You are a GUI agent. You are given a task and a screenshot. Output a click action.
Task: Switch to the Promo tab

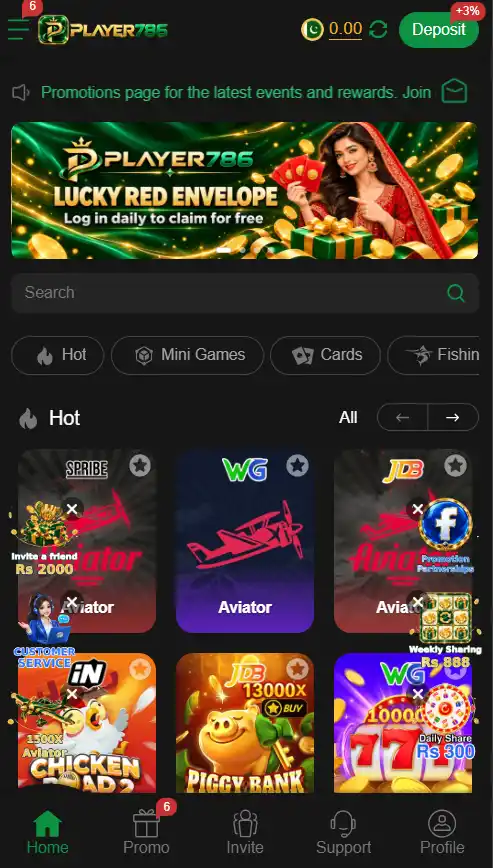pos(147,832)
